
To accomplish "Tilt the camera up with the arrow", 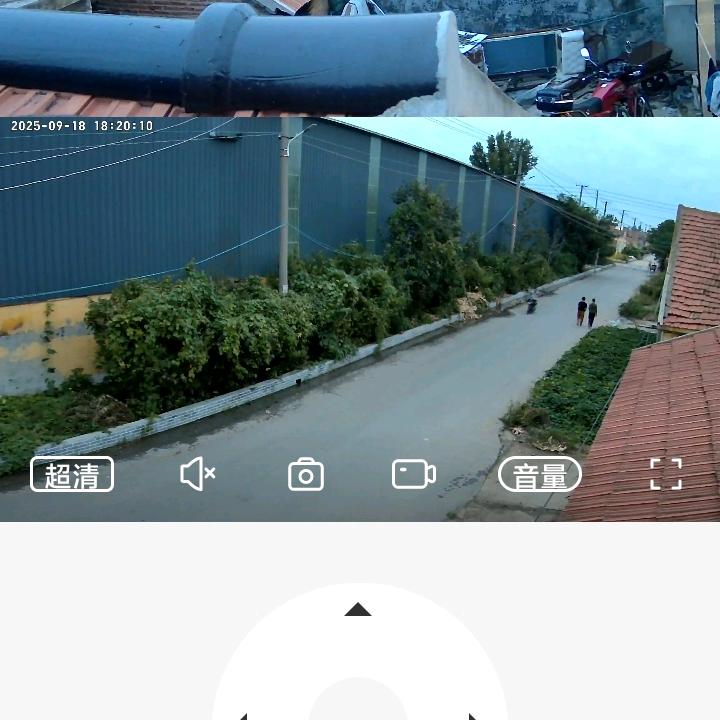I will click(x=358, y=610).
